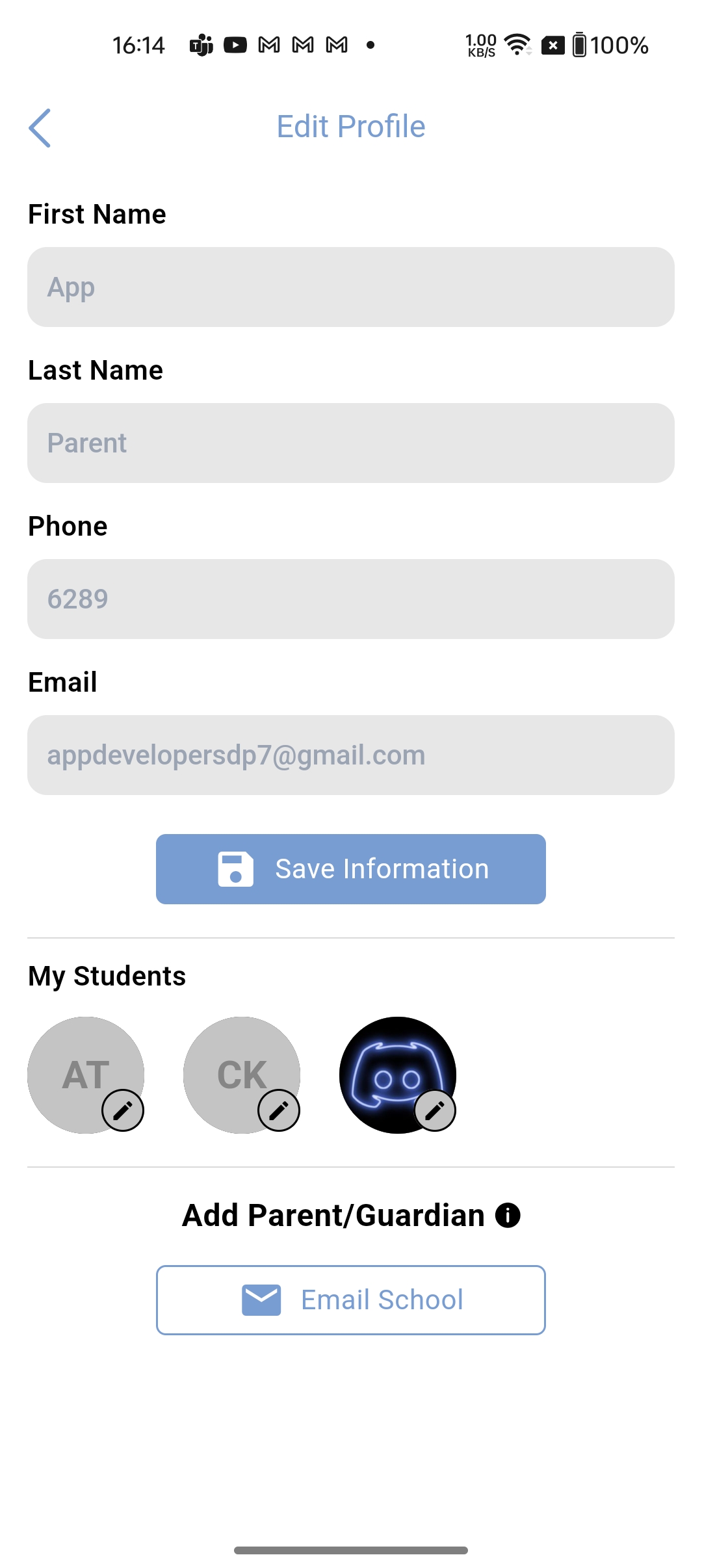Tap Email School button
The height and width of the screenshot is (1568, 702).
coord(351,1300)
